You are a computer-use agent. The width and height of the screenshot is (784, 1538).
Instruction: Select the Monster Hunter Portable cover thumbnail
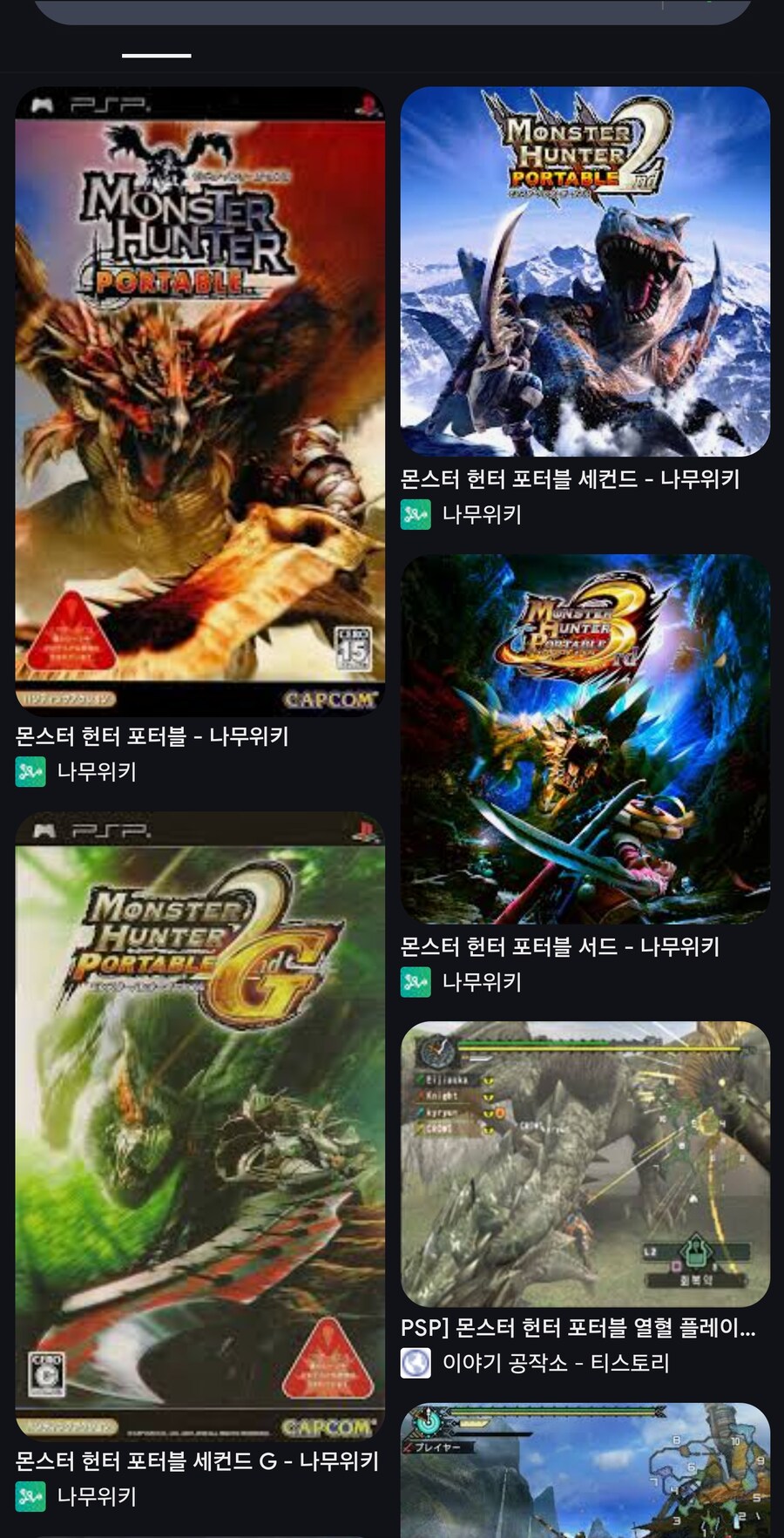coord(200,401)
